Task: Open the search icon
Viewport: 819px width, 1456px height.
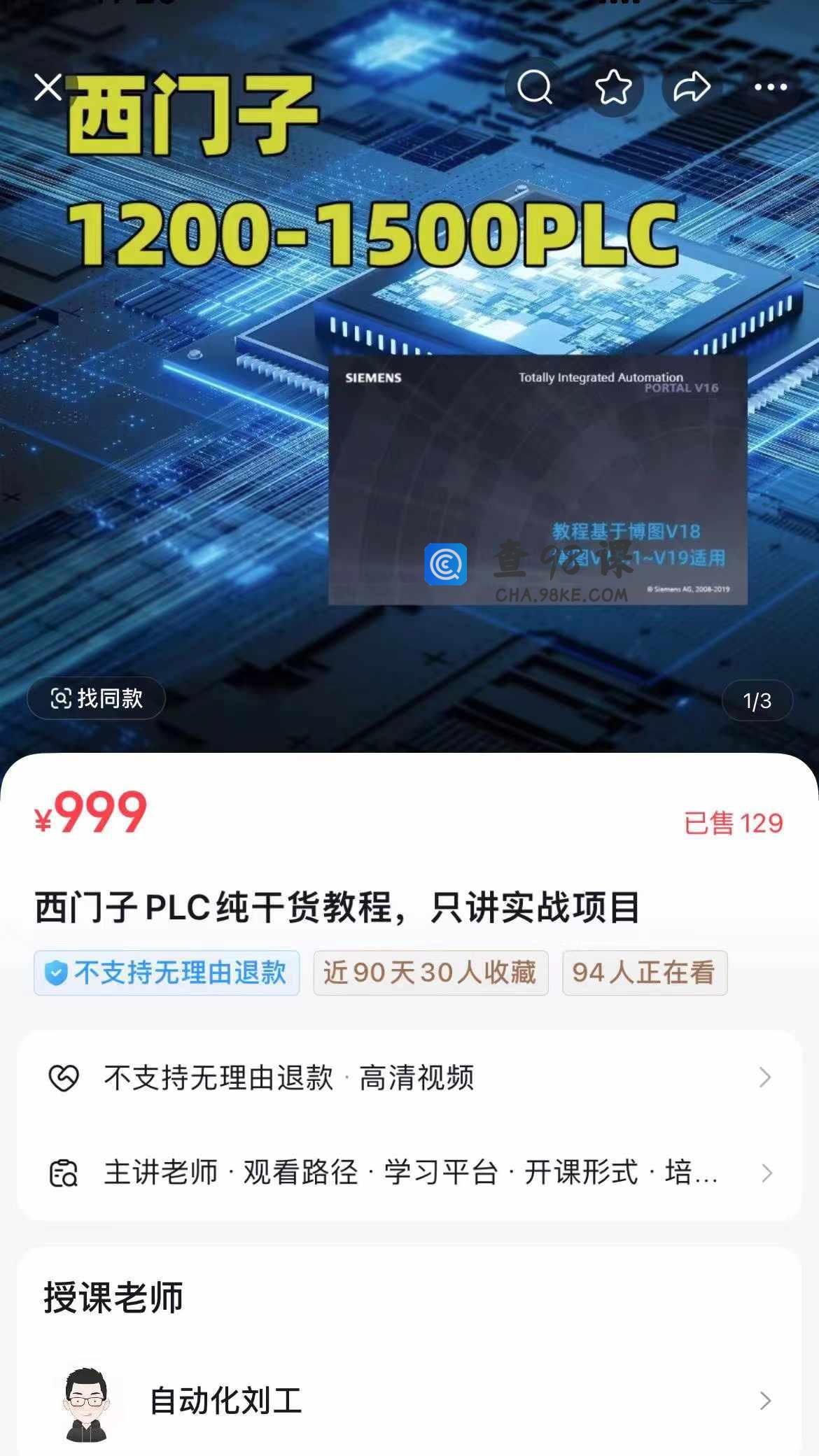Action: pos(535,87)
